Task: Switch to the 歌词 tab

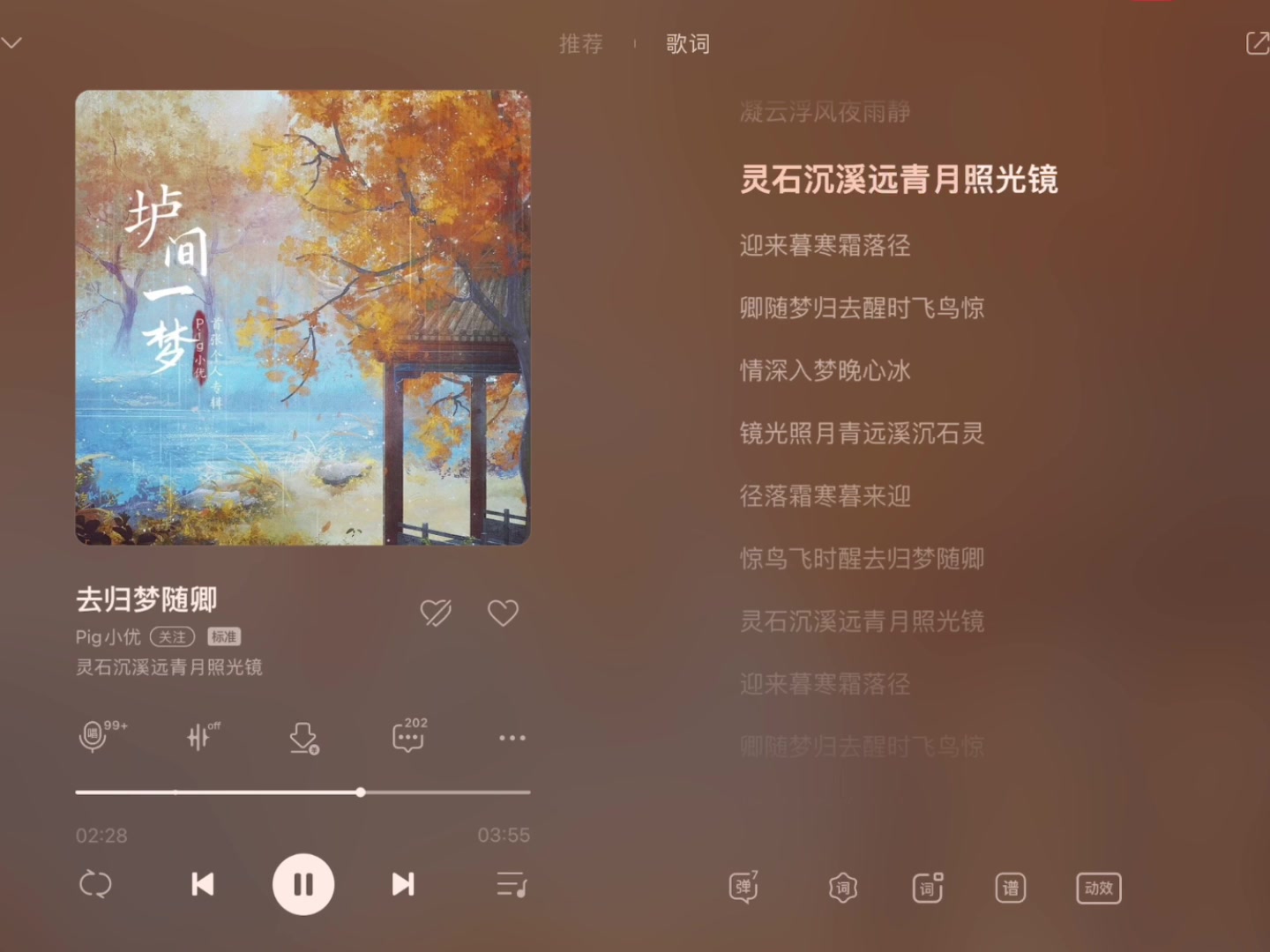Action: tap(688, 44)
